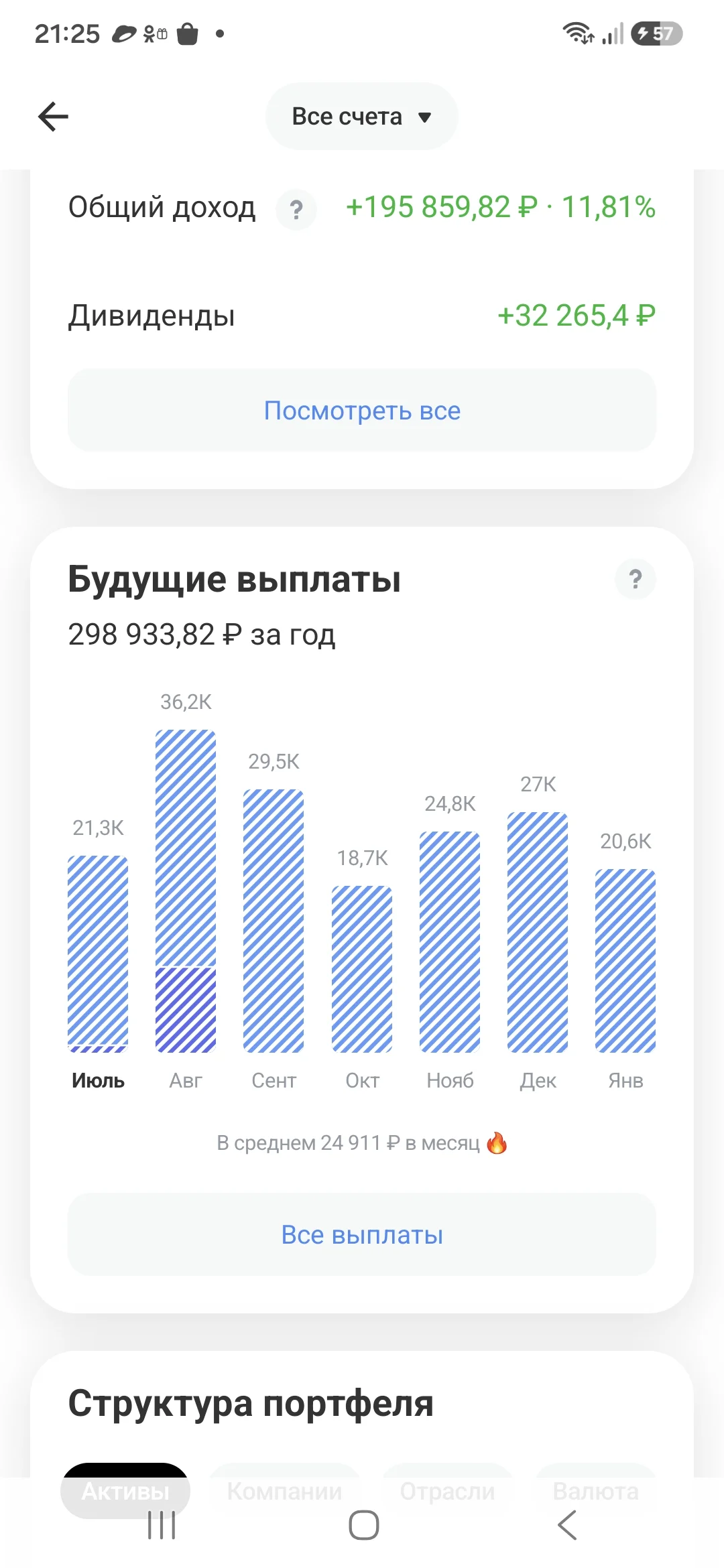
Task: Select the Янв payout bar
Action: click(x=625, y=961)
